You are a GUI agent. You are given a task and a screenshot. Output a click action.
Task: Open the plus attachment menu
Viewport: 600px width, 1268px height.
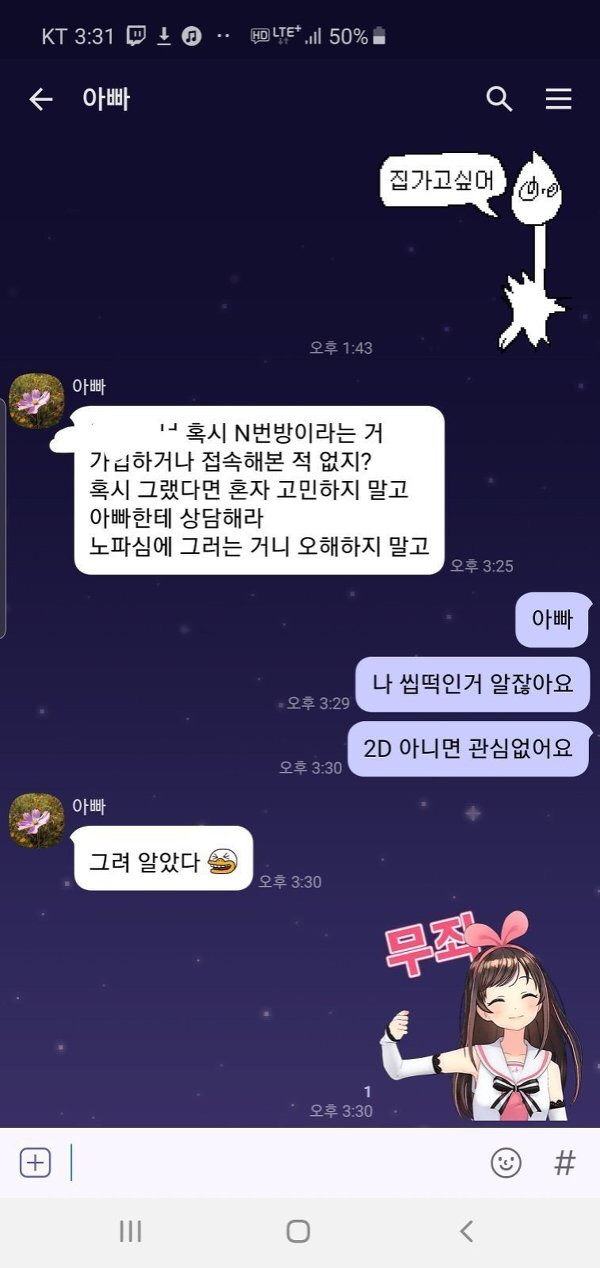pyautogui.click(x=35, y=1162)
